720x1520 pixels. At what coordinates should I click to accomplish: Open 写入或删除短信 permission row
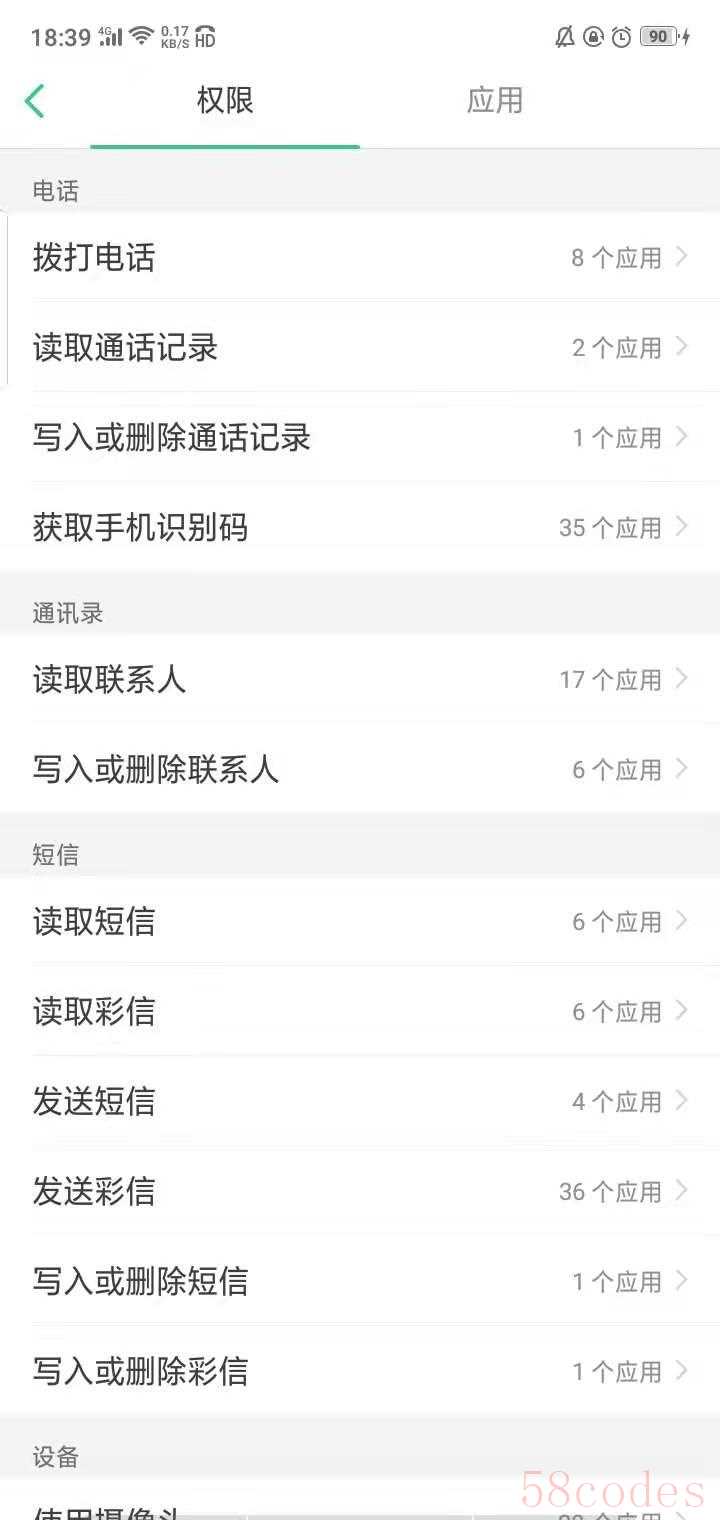(360, 1281)
